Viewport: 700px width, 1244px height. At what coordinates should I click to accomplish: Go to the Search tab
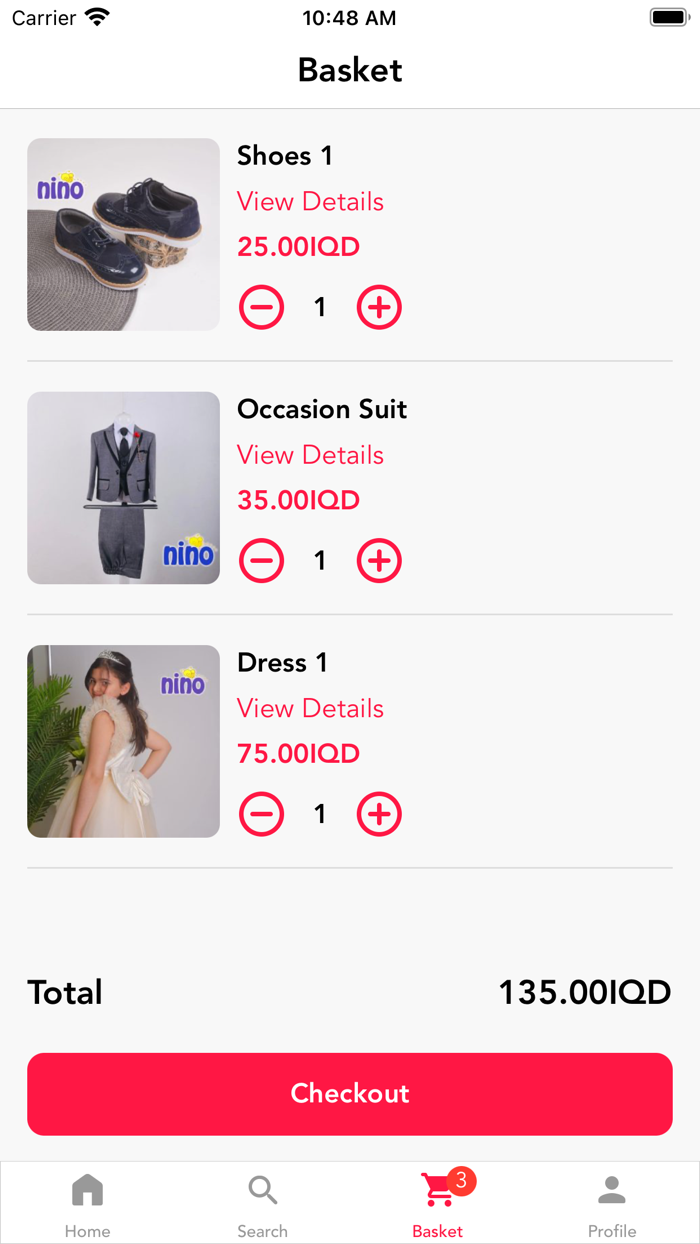click(263, 1203)
